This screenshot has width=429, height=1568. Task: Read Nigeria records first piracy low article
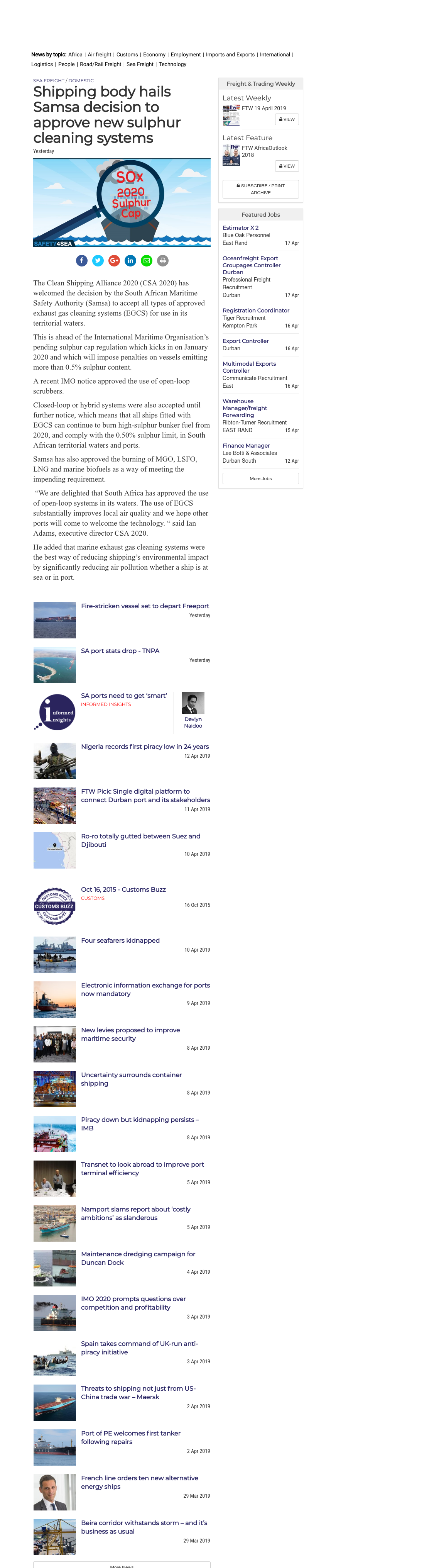coord(145,747)
